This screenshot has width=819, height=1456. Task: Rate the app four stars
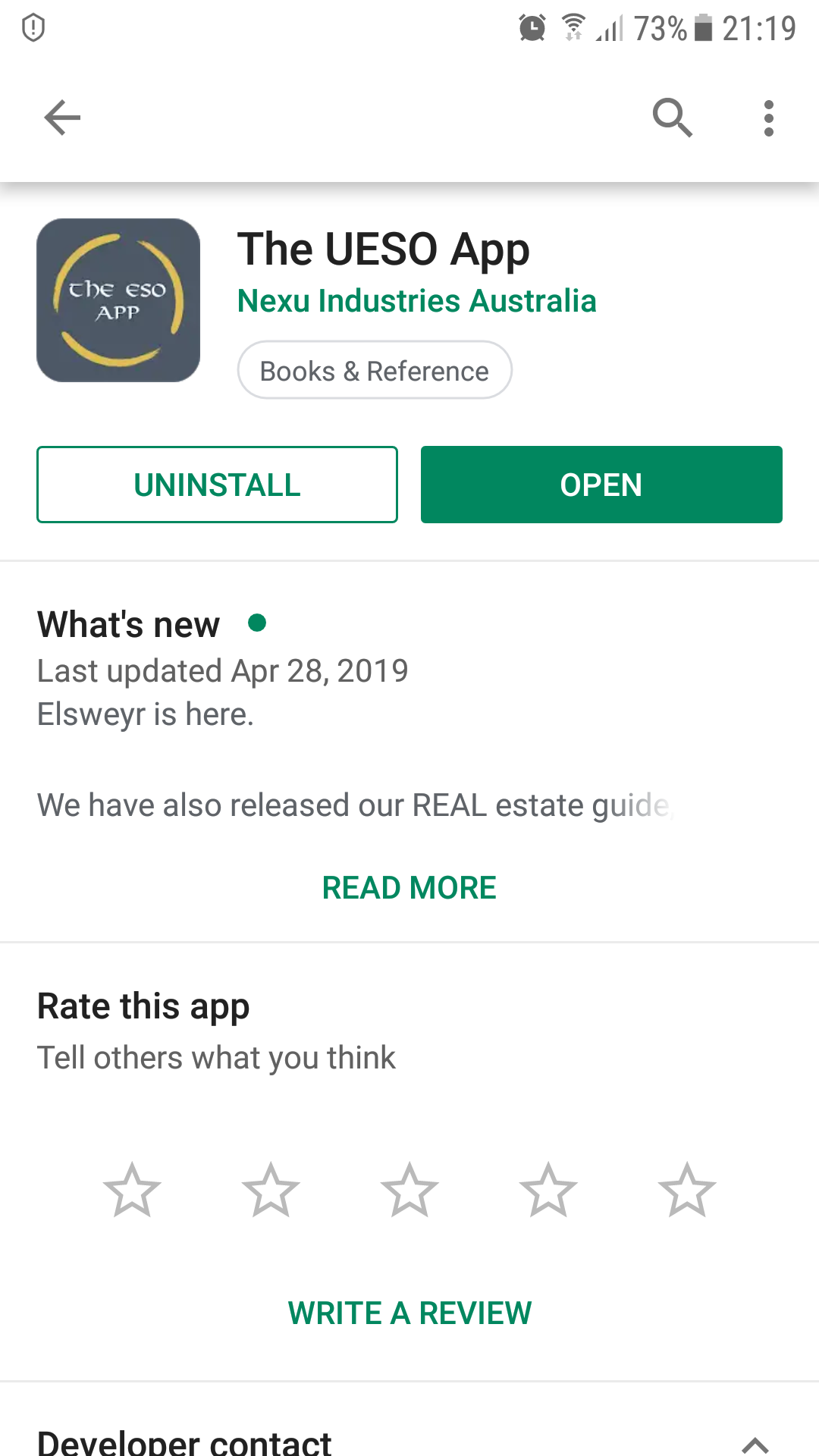point(548,1190)
